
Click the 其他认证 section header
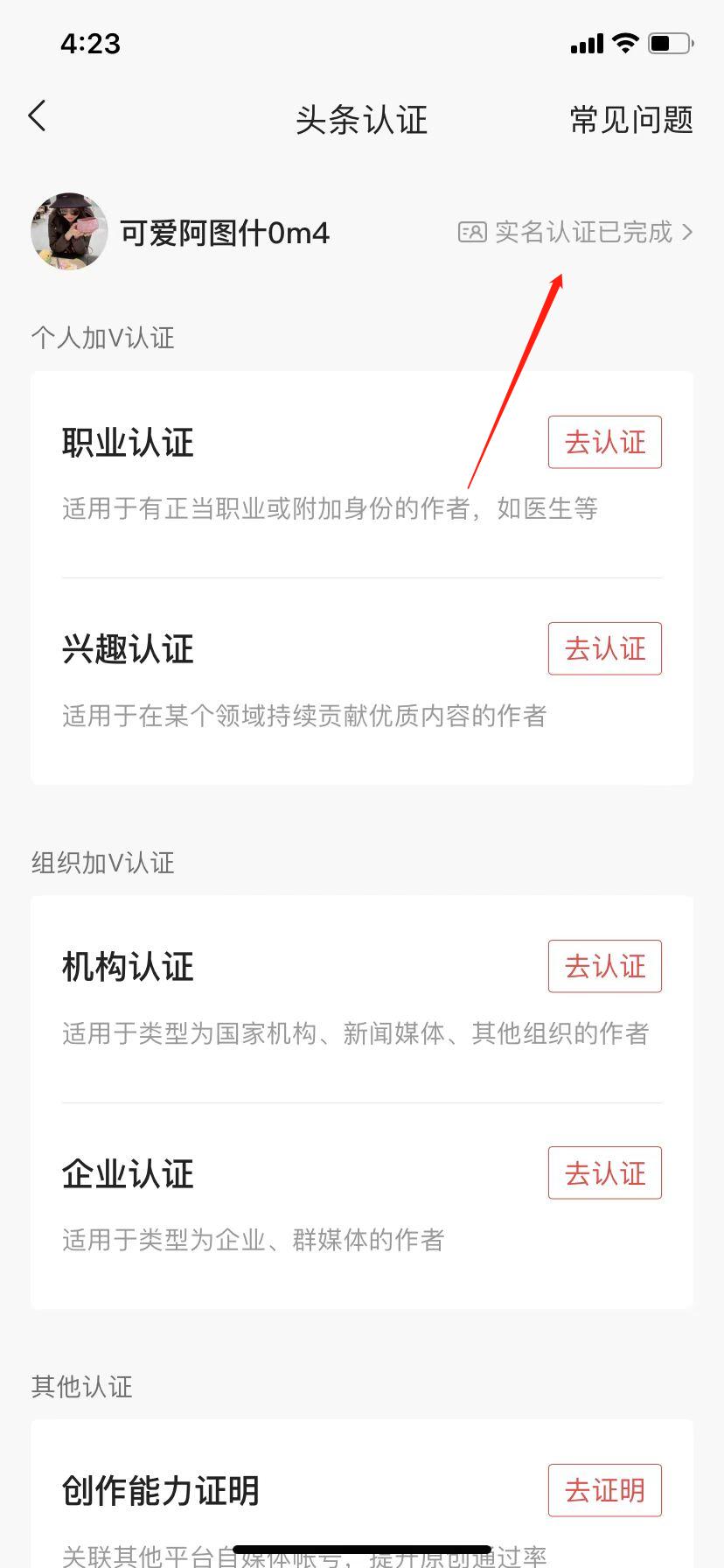click(81, 1386)
